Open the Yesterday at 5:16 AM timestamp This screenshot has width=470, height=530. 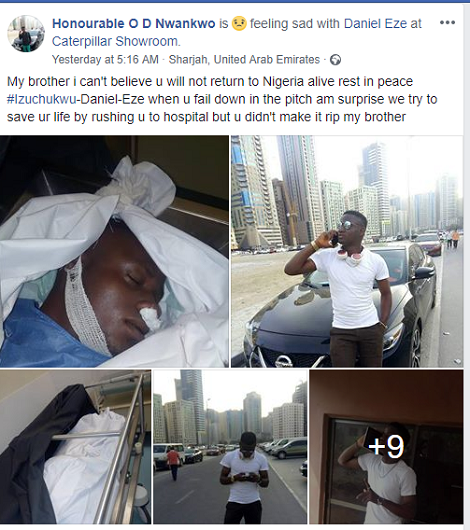(x=105, y=59)
